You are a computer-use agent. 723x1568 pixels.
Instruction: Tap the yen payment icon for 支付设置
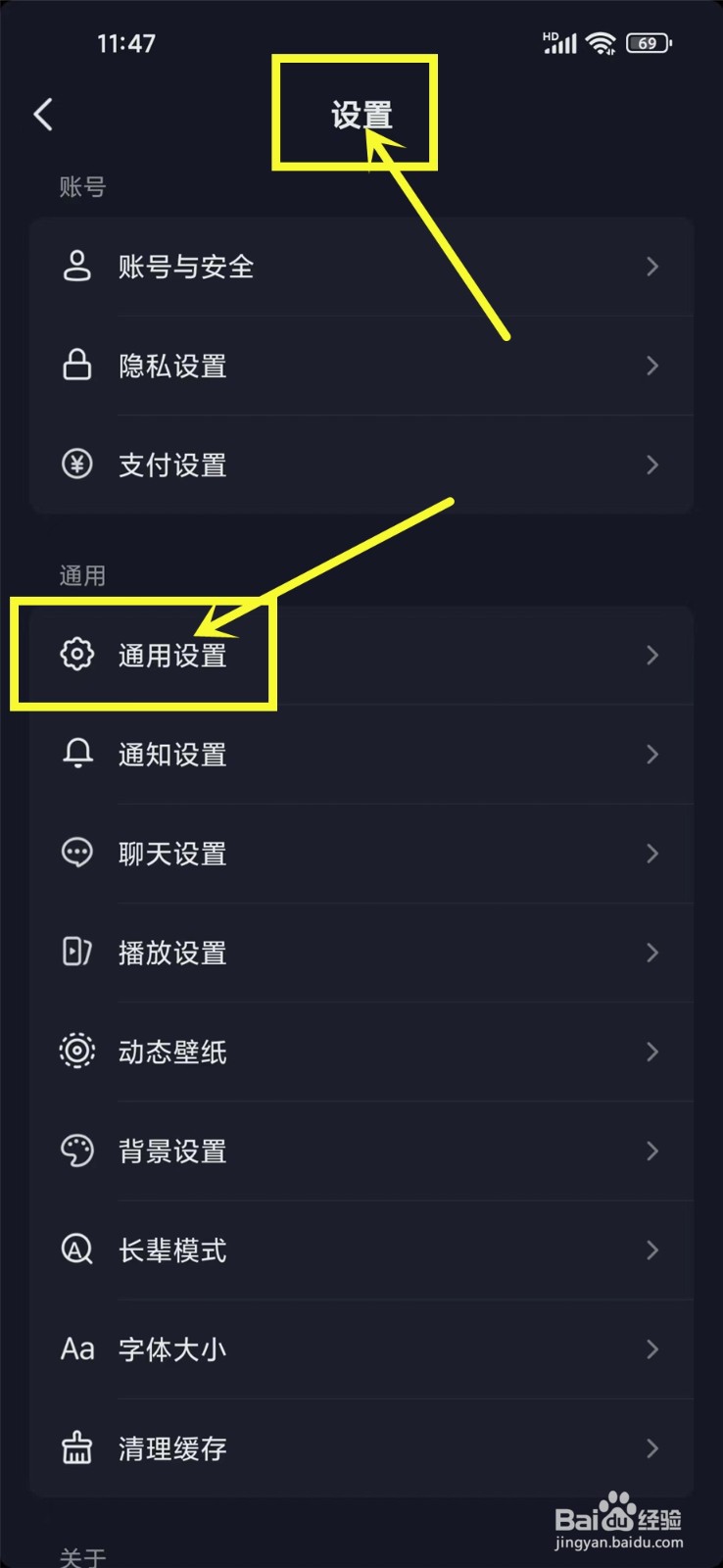pyautogui.click(x=77, y=465)
